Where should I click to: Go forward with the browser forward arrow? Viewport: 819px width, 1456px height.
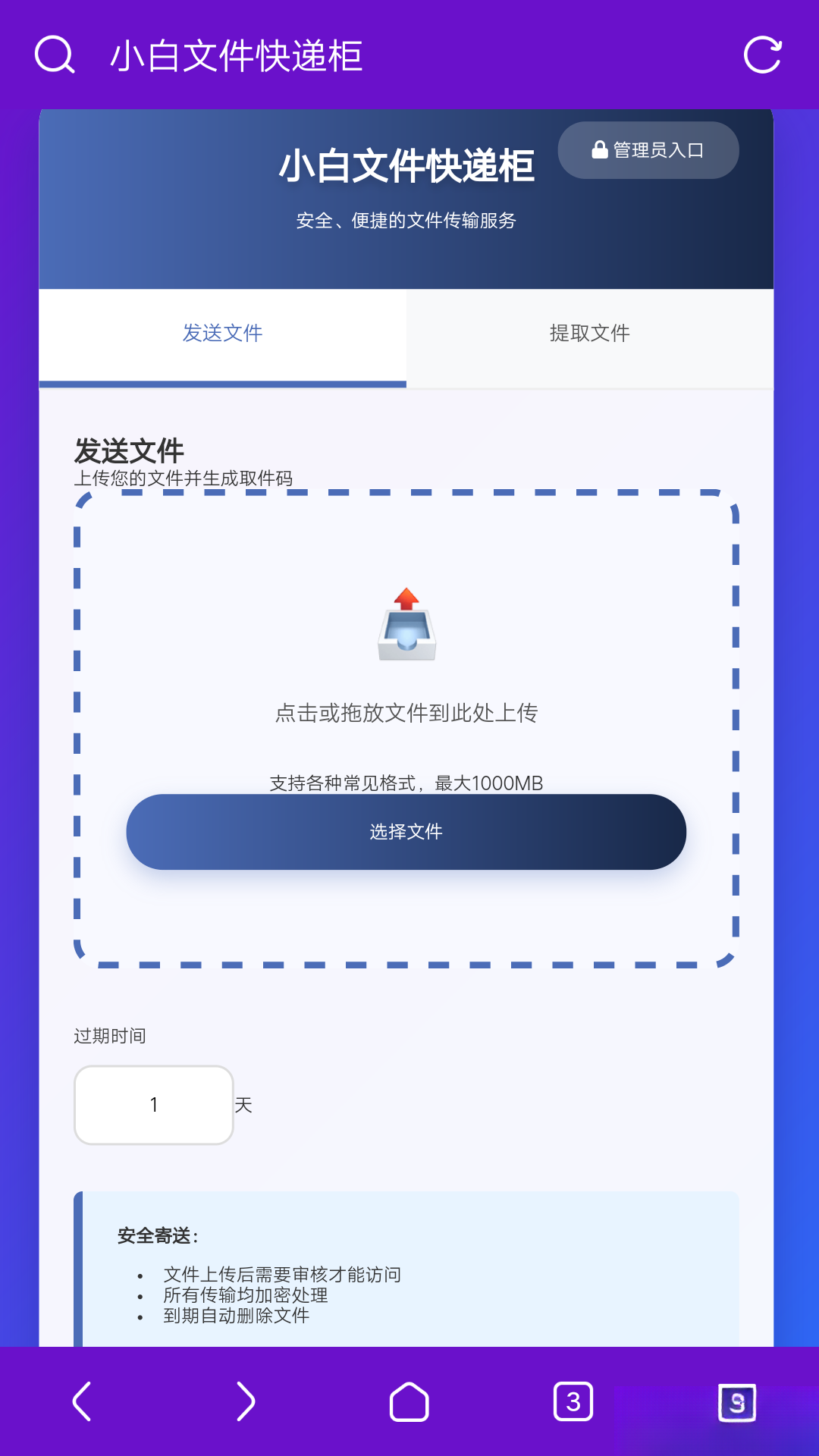coord(246,1401)
